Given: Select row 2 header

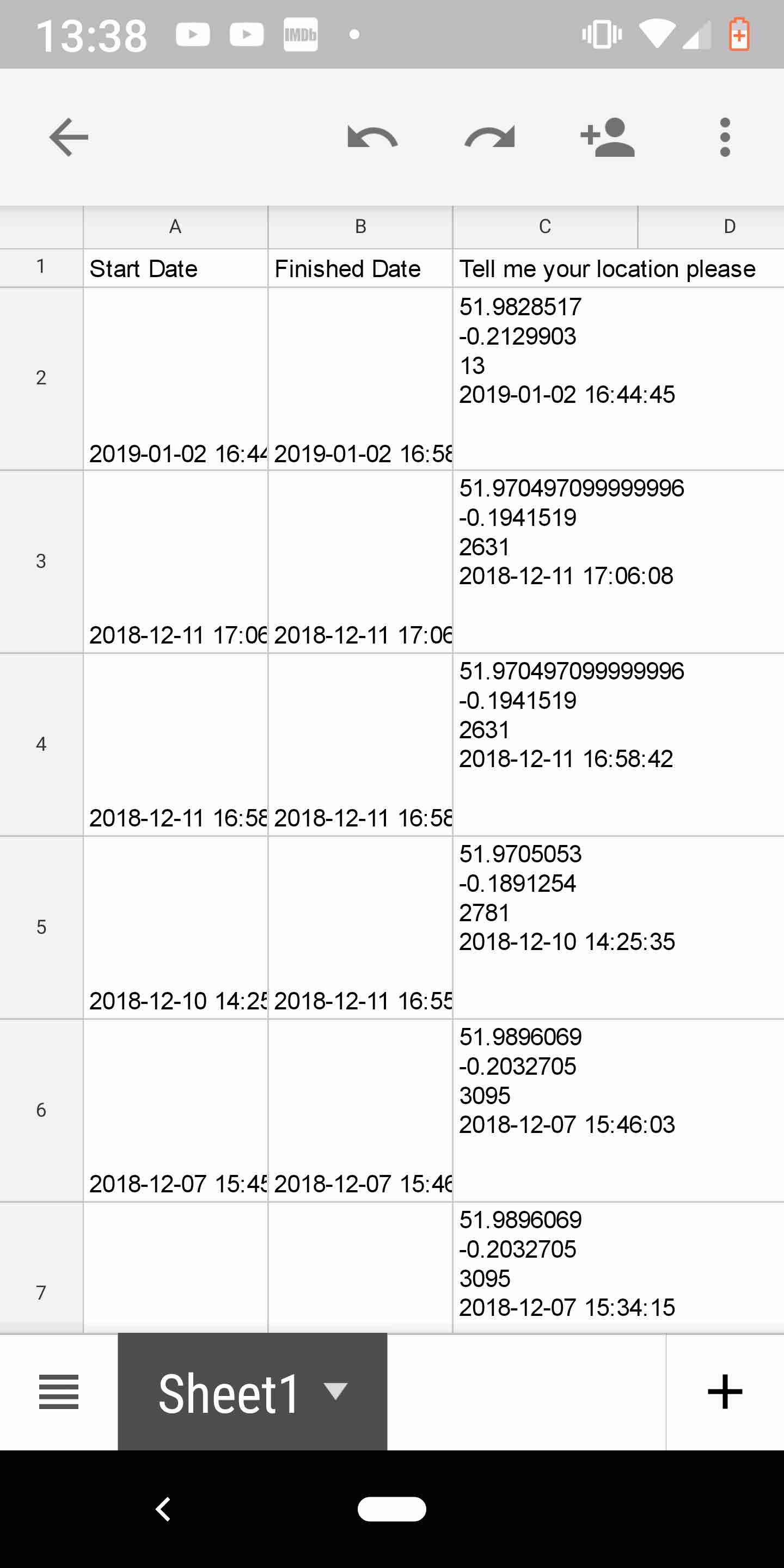Looking at the screenshot, I should 41,378.
